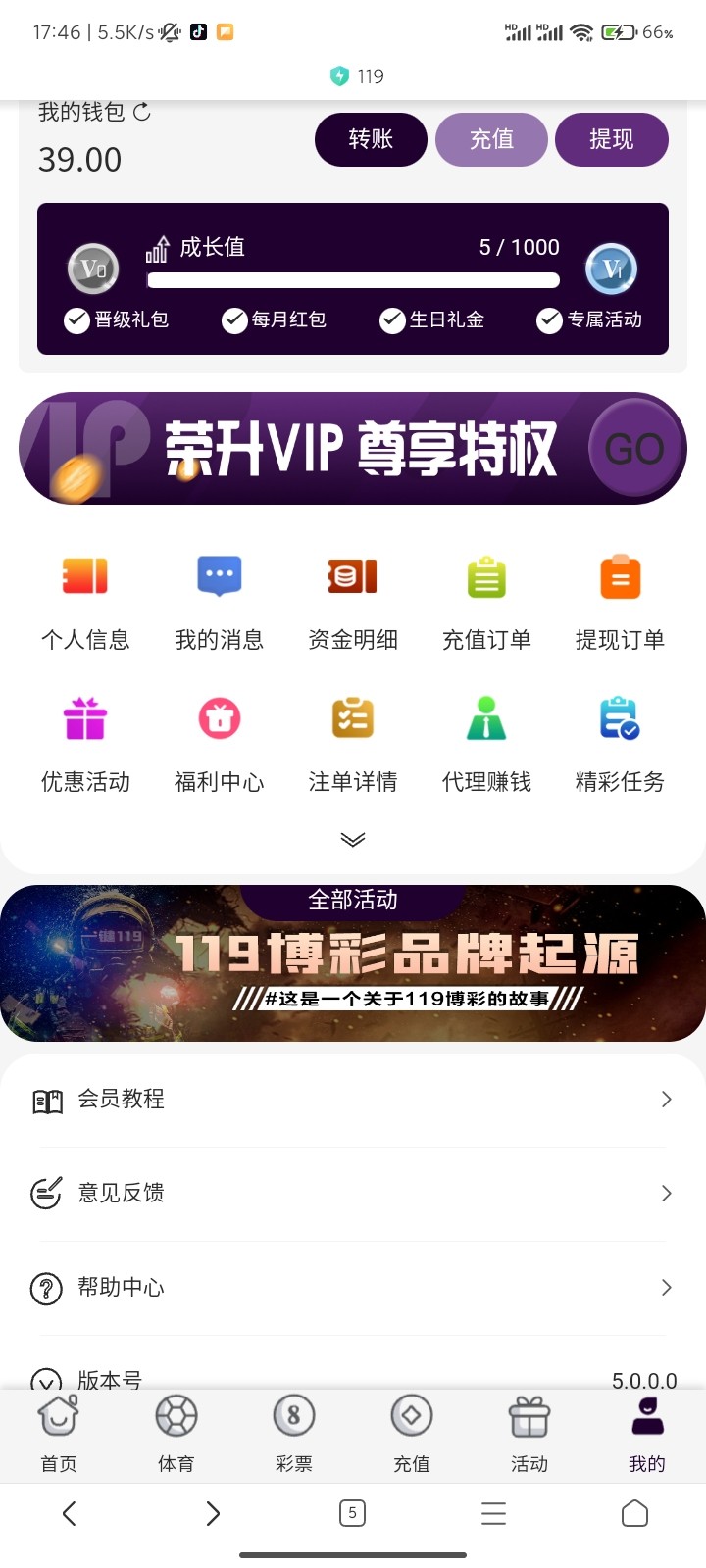The image size is (706, 1568).
Task: Open 充值订单 recharge orders
Action: pos(486,598)
